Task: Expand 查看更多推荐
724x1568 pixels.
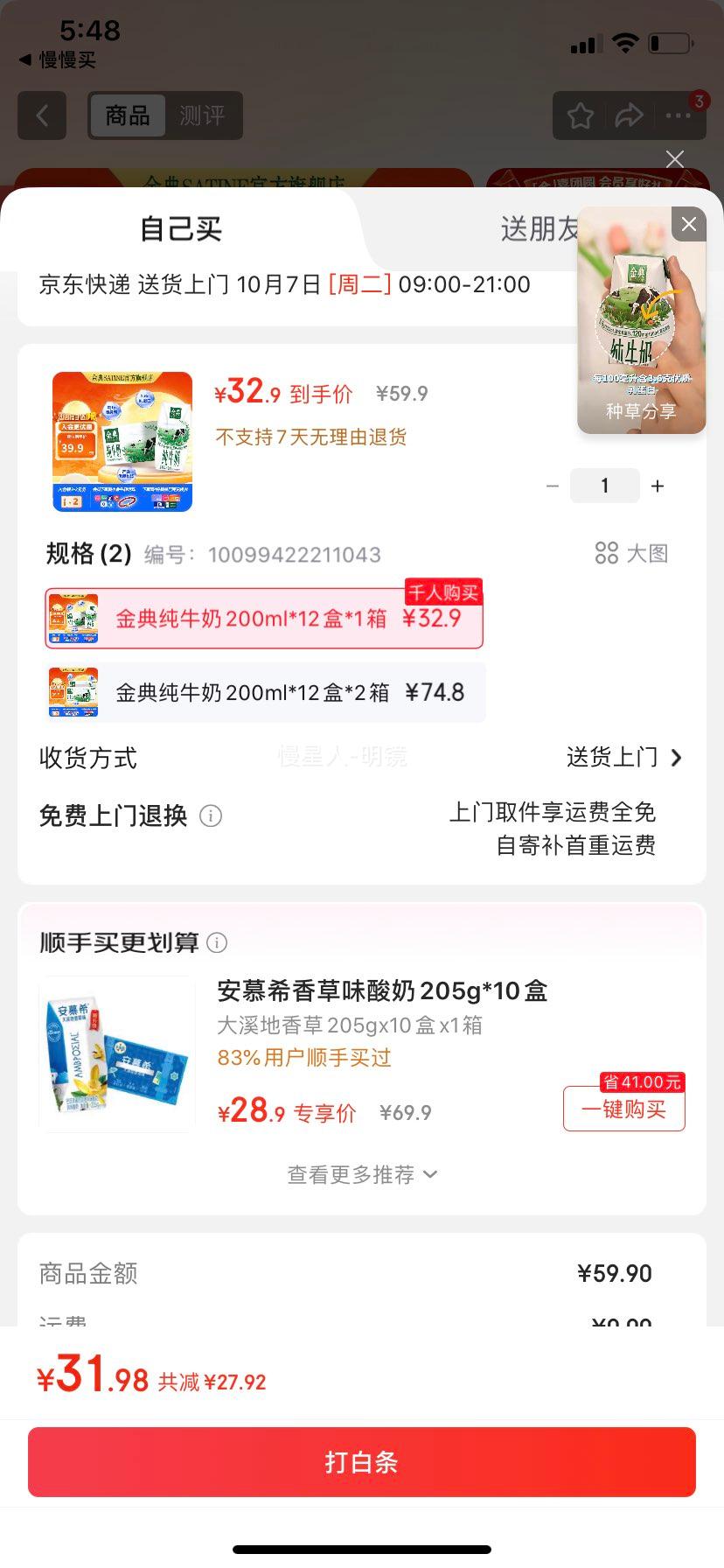Action: click(362, 1174)
